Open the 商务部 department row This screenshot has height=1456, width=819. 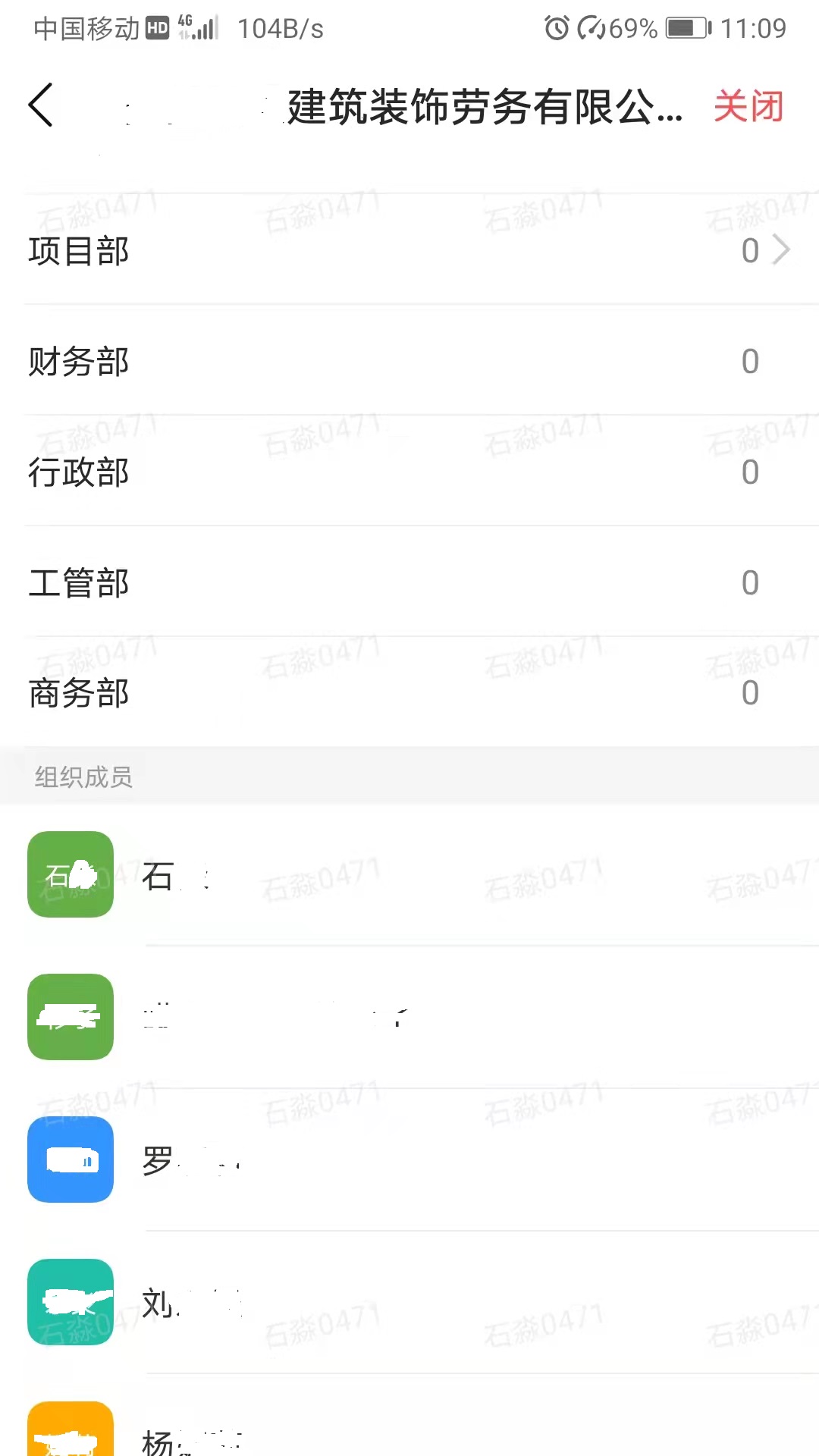pyautogui.click(x=409, y=693)
